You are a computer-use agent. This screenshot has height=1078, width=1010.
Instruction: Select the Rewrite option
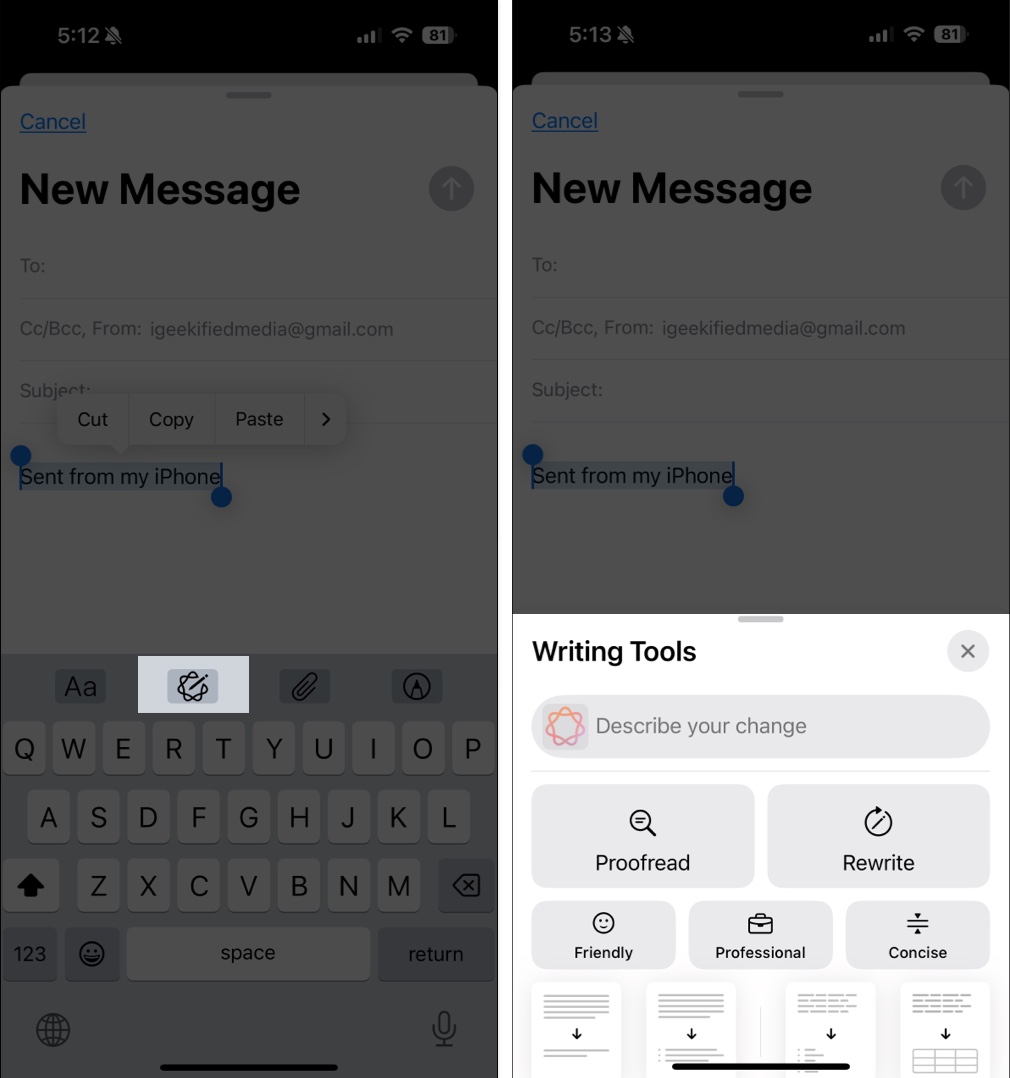point(878,836)
